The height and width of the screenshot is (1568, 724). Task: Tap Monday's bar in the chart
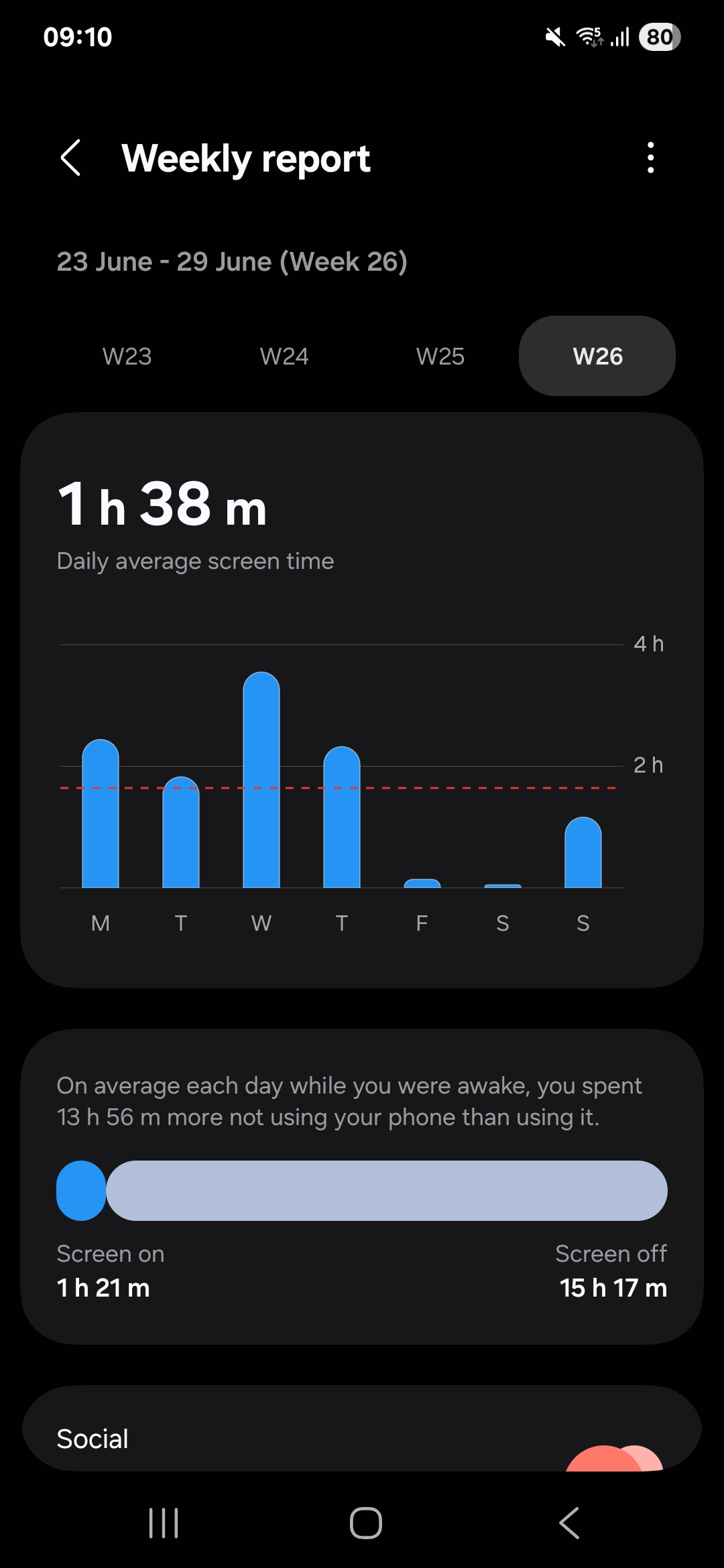101,813
